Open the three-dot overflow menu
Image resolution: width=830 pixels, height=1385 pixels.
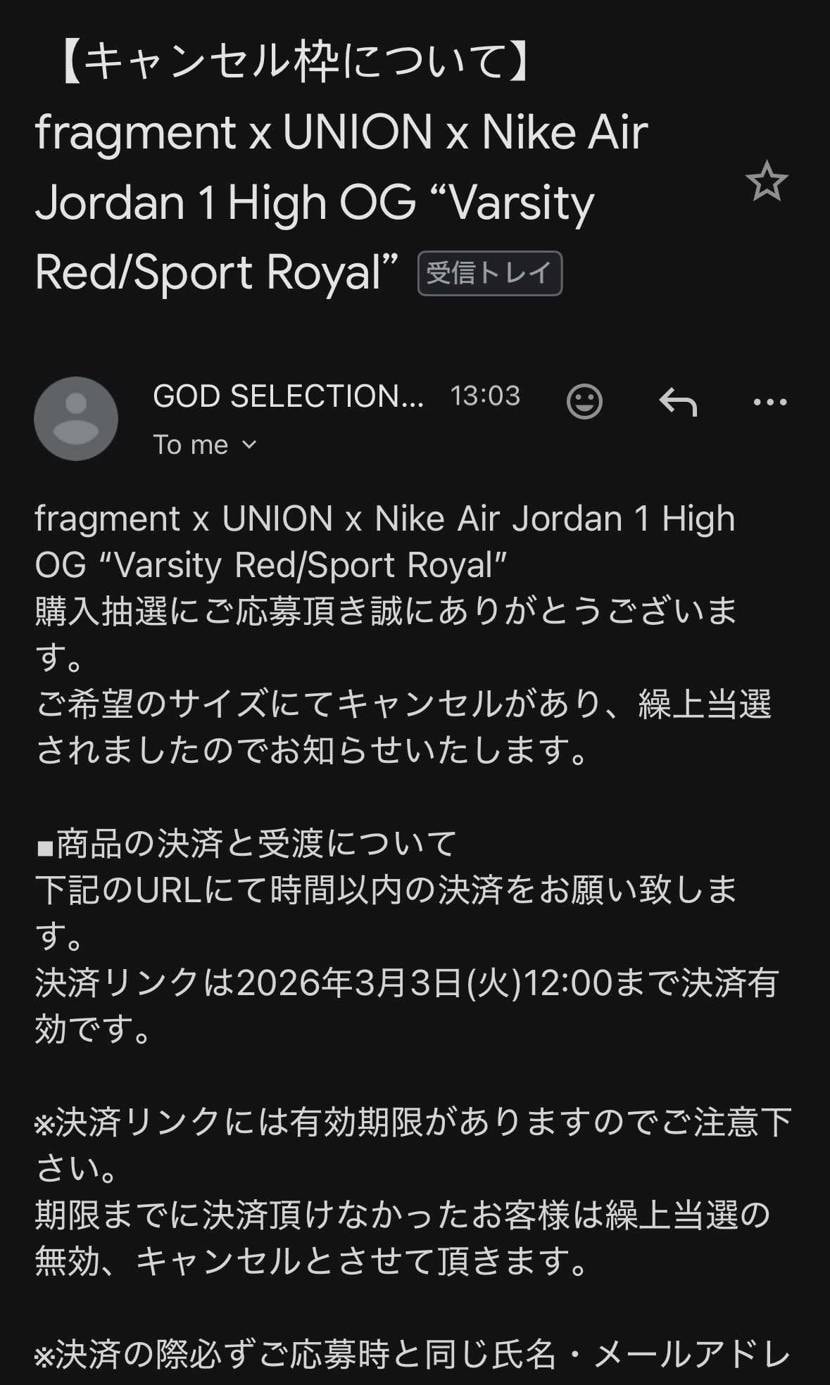pyautogui.click(x=769, y=401)
